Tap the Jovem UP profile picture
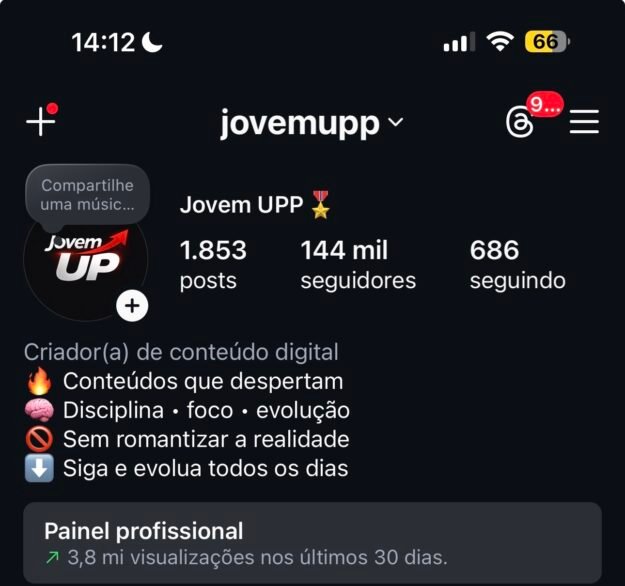Screen dimensions: 625x586 tap(84, 264)
